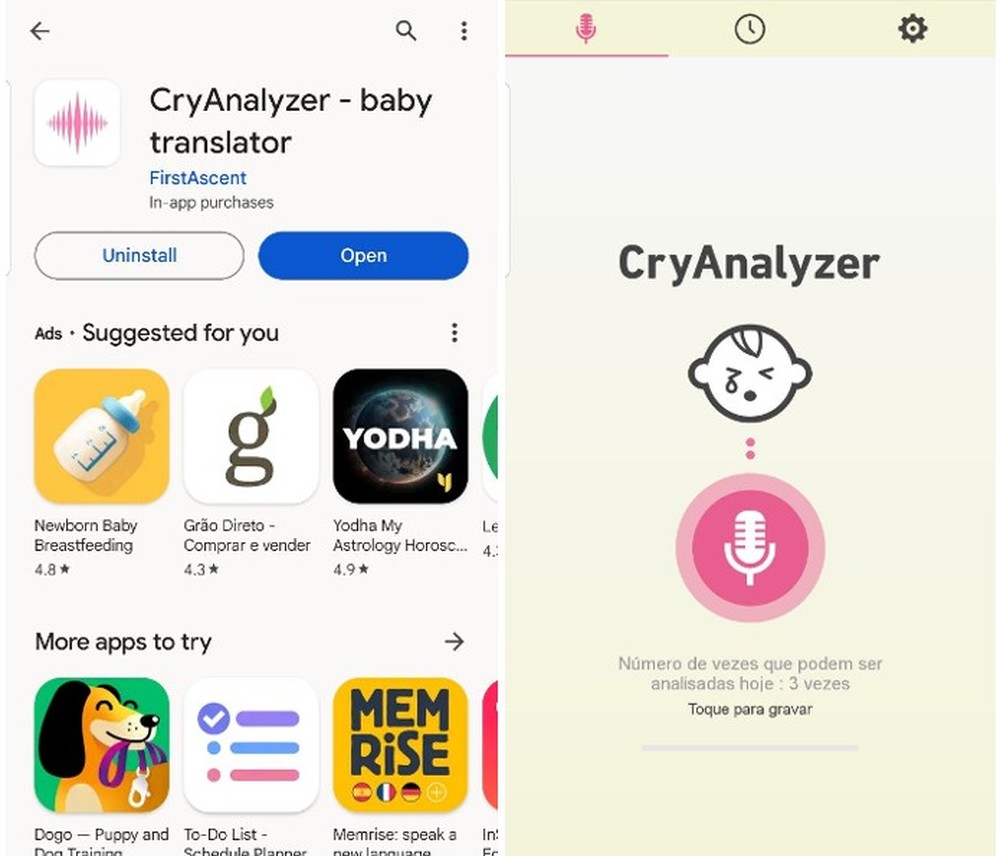Screen dimensions: 1000x856
Task: Open the FirstAscent developer page
Action: [198, 178]
